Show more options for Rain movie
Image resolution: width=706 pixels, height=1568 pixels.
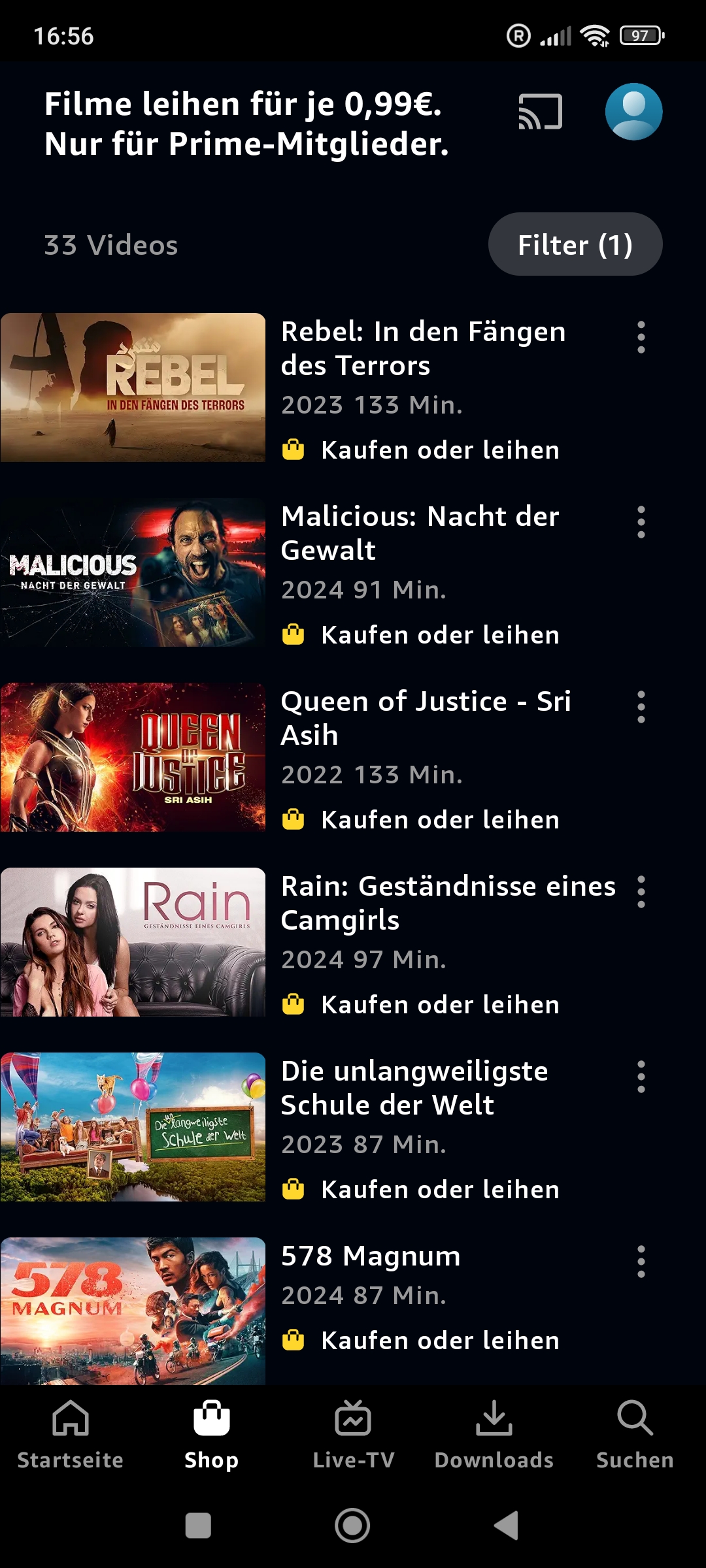pos(641,892)
